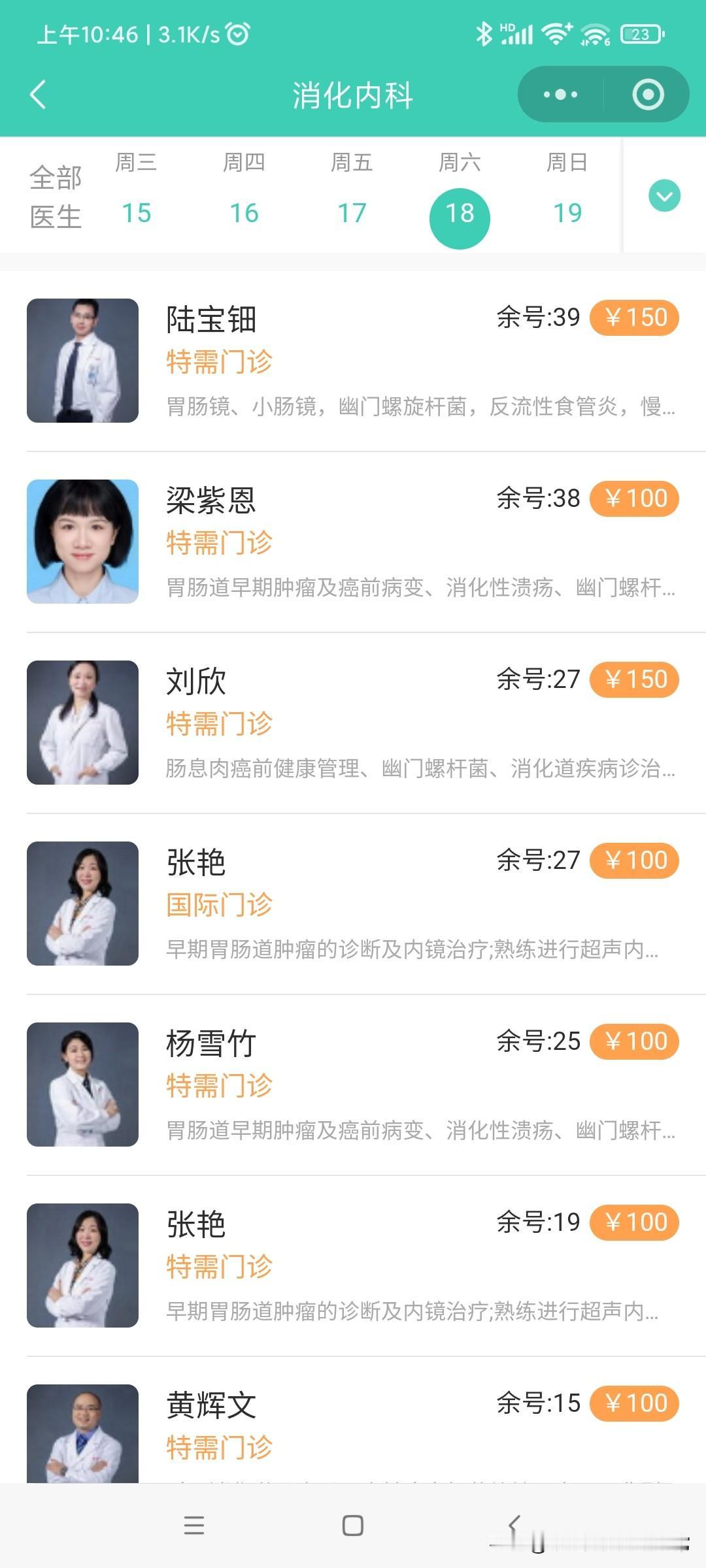Open 张艳 特需门诊 listing
This screenshot has width=706, height=1568.
353,1266
